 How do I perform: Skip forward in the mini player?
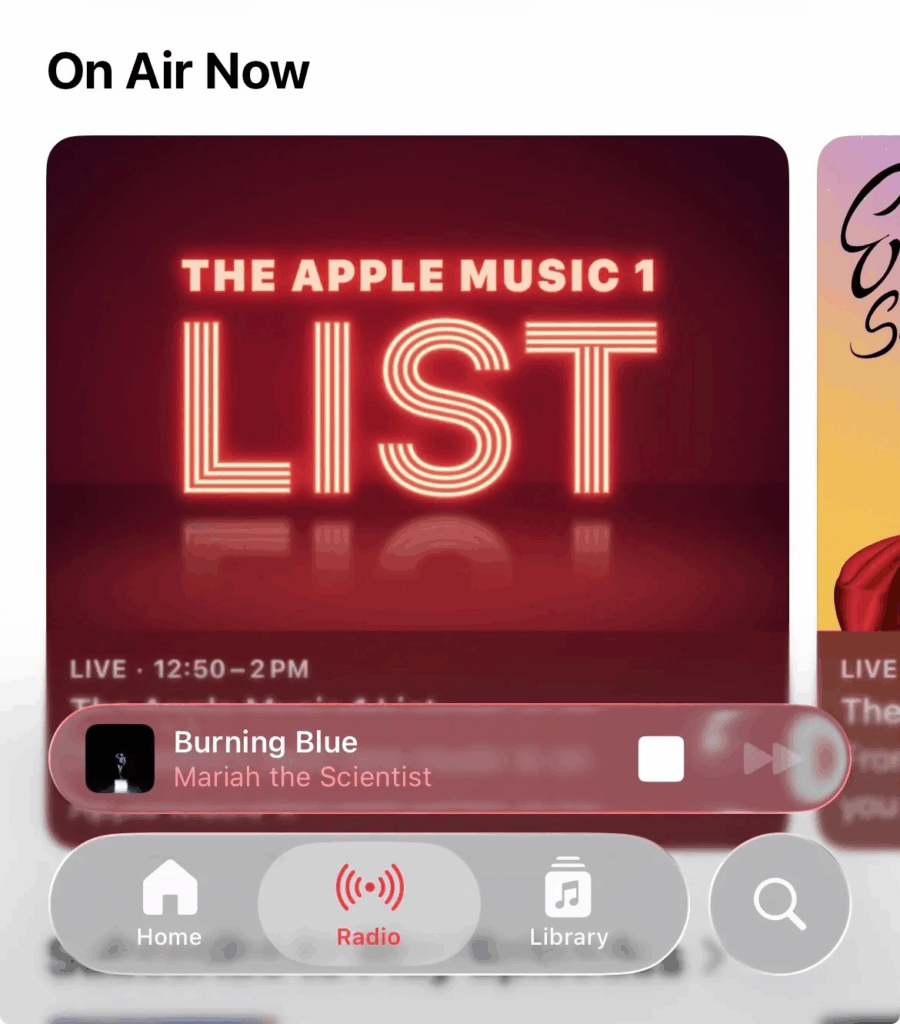[x=773, y=760]
